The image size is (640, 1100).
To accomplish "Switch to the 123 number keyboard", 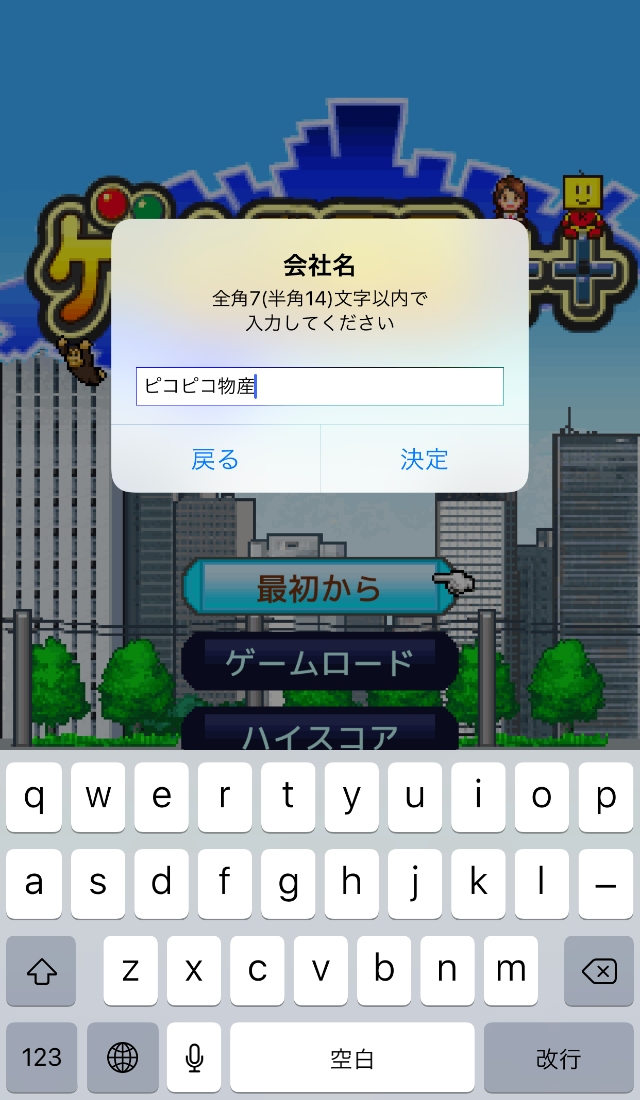I will click(42, 1058).
